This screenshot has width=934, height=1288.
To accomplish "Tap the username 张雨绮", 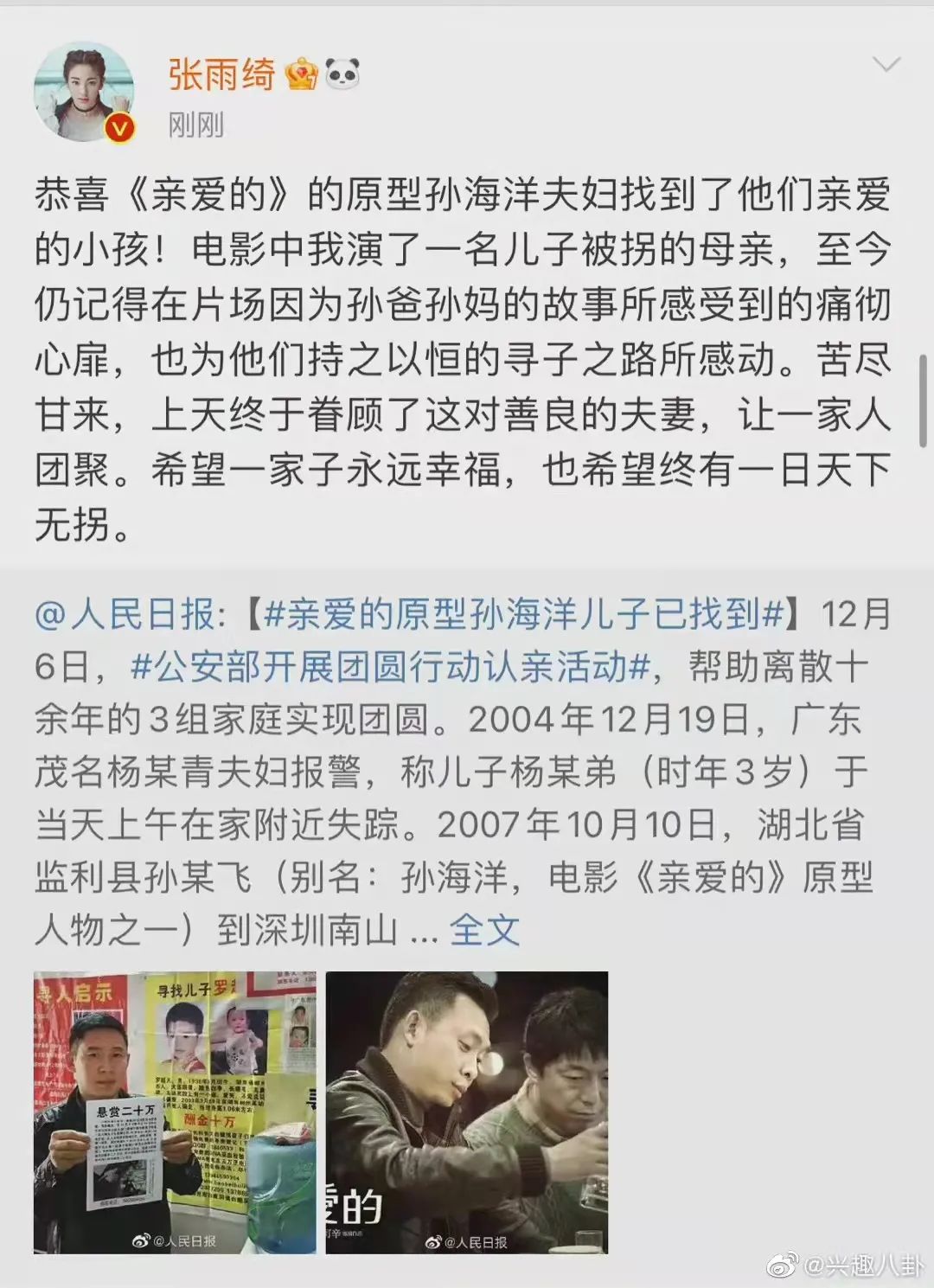I will (221, 74).
